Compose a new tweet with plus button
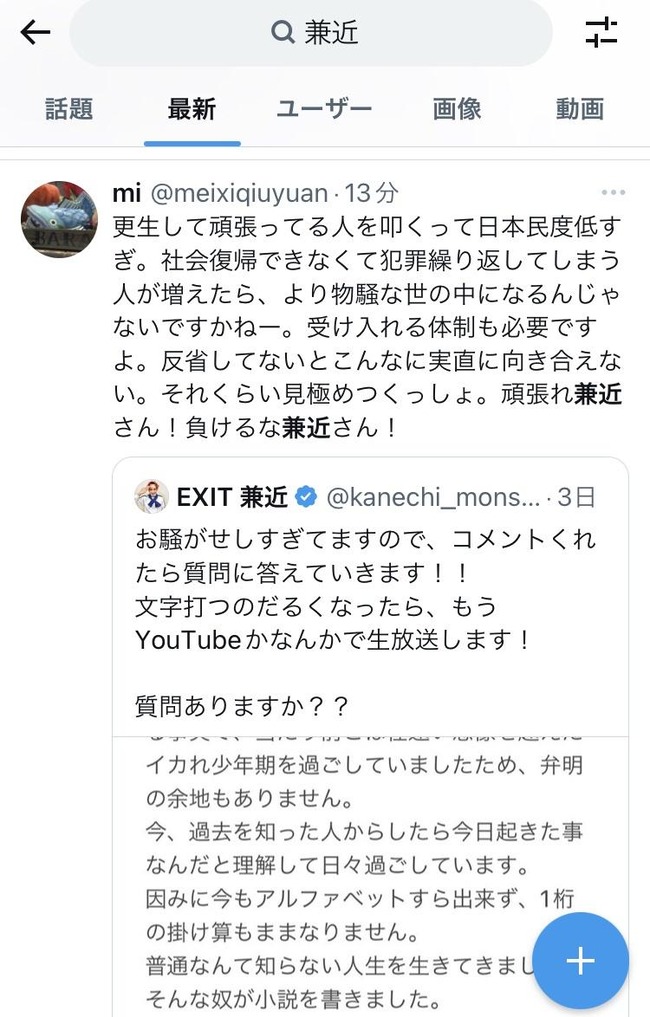The height and width of the screenshot is (1017, 650). pos(580,961)
